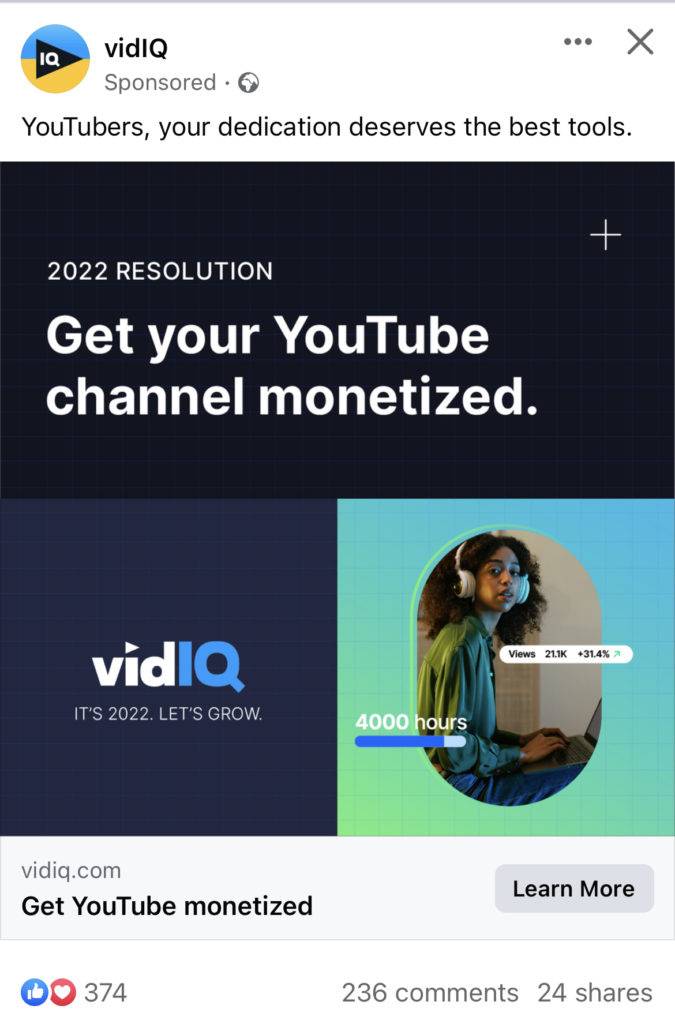This screenshot has width=675, height=1024.
Task: View the 24 shares
Action: pyautogui.click(x=594, y=993)
